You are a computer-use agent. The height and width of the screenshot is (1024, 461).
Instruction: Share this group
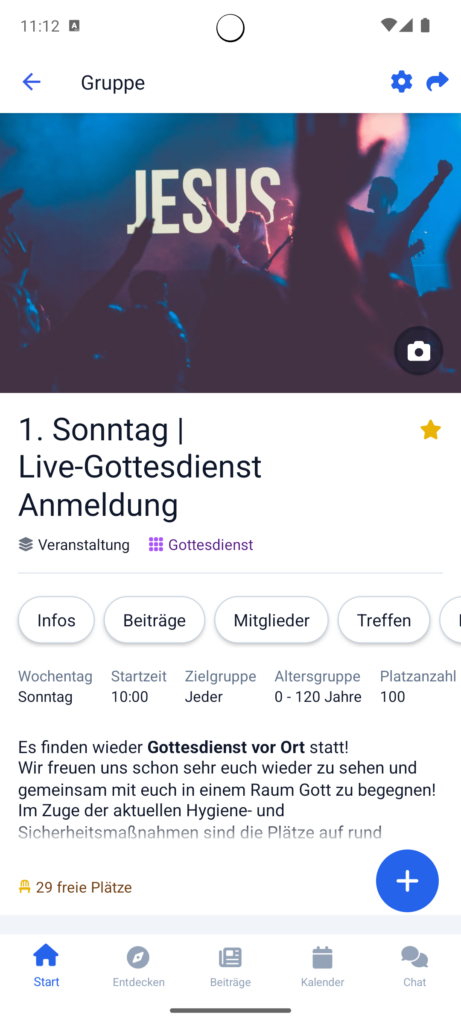click(437, 82)
